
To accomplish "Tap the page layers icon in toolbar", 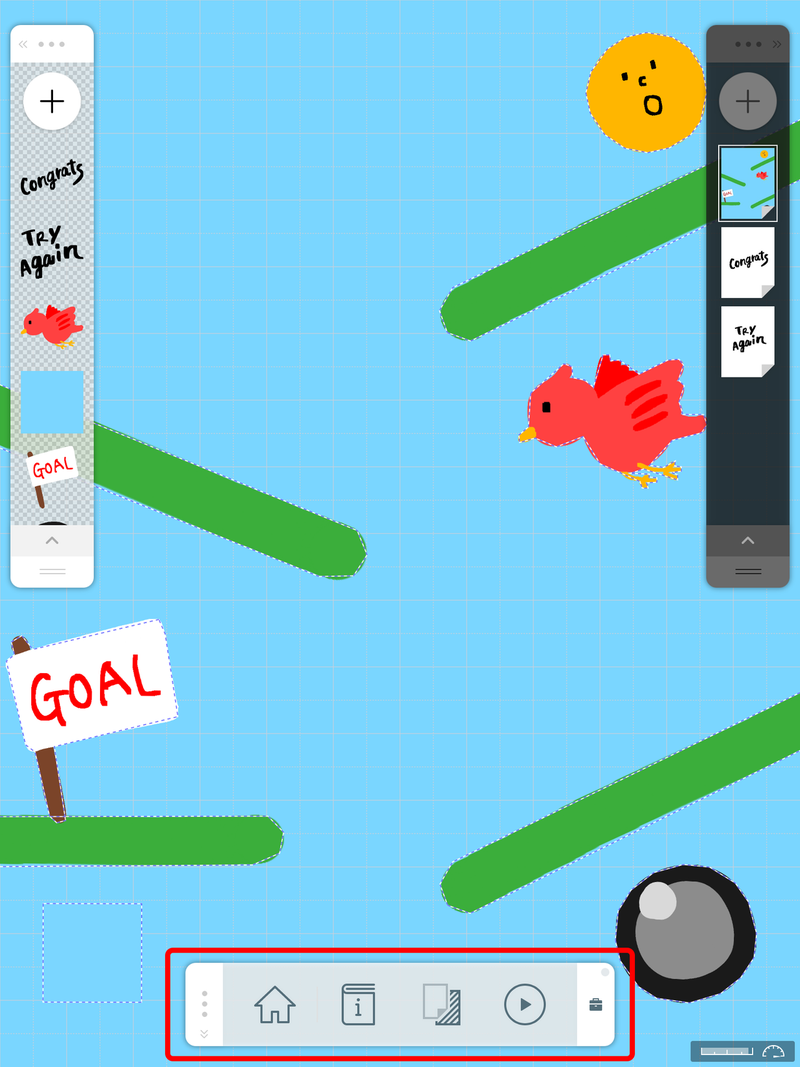I will pyautogui.click(x=441, y=1004).
